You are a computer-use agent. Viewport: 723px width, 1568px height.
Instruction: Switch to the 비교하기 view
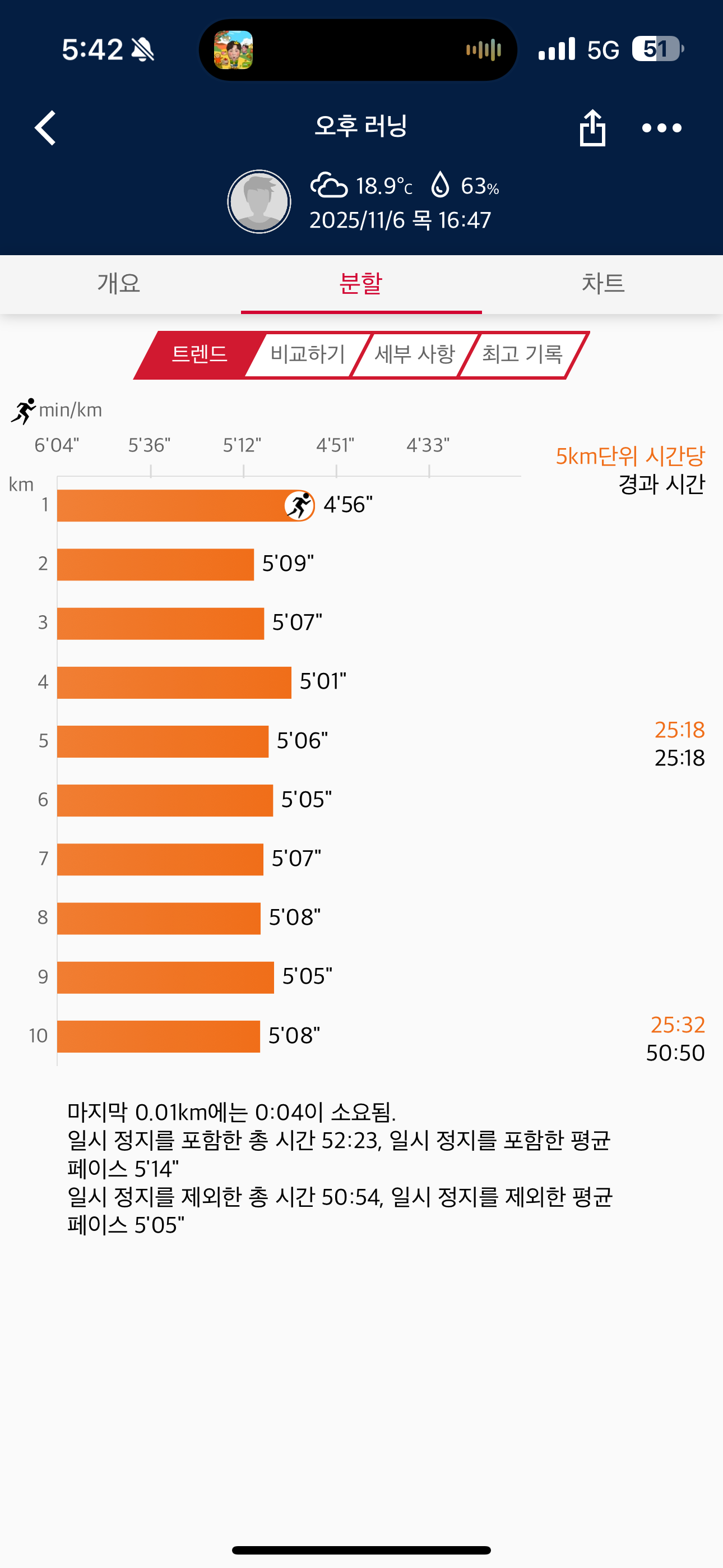[307, 355]
